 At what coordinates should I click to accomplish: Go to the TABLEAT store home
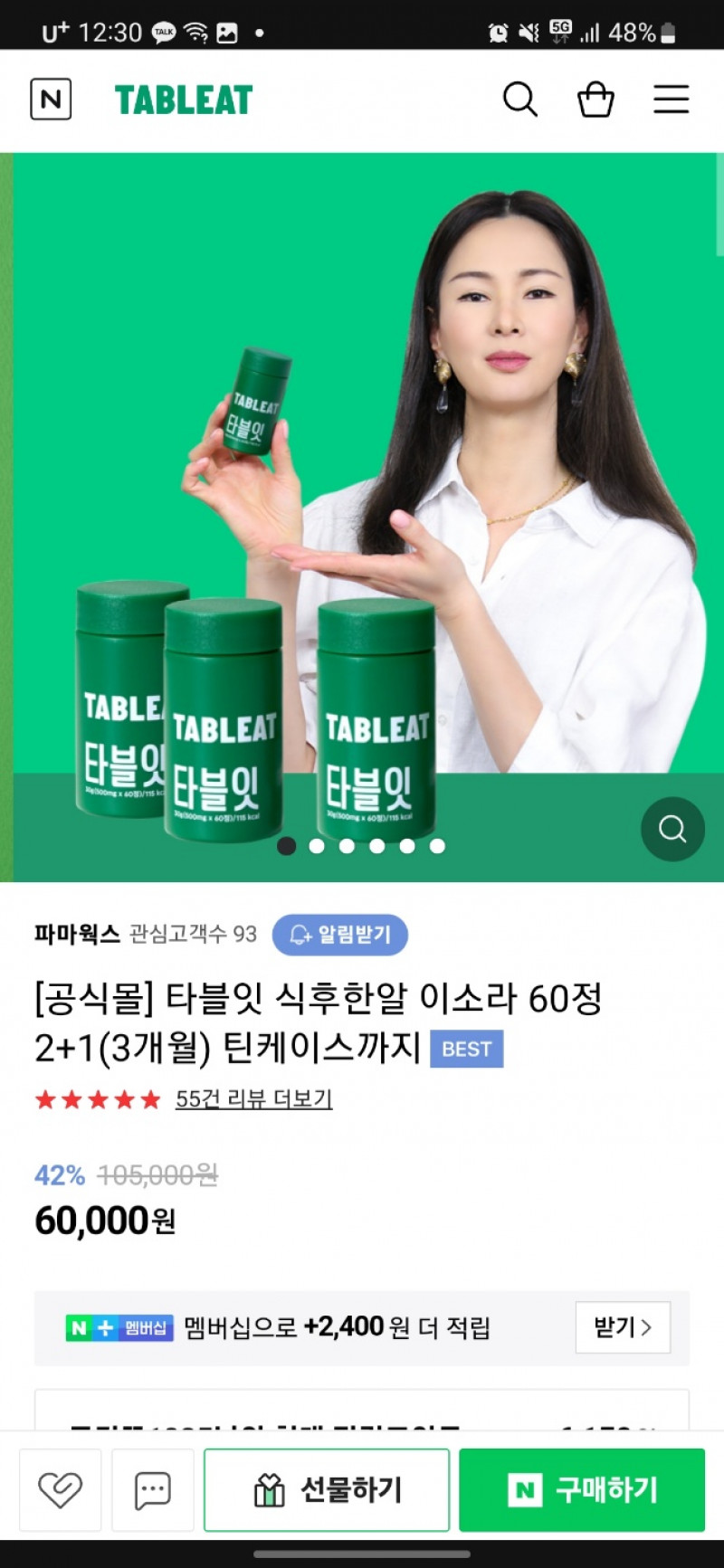[x=184, y=100]
